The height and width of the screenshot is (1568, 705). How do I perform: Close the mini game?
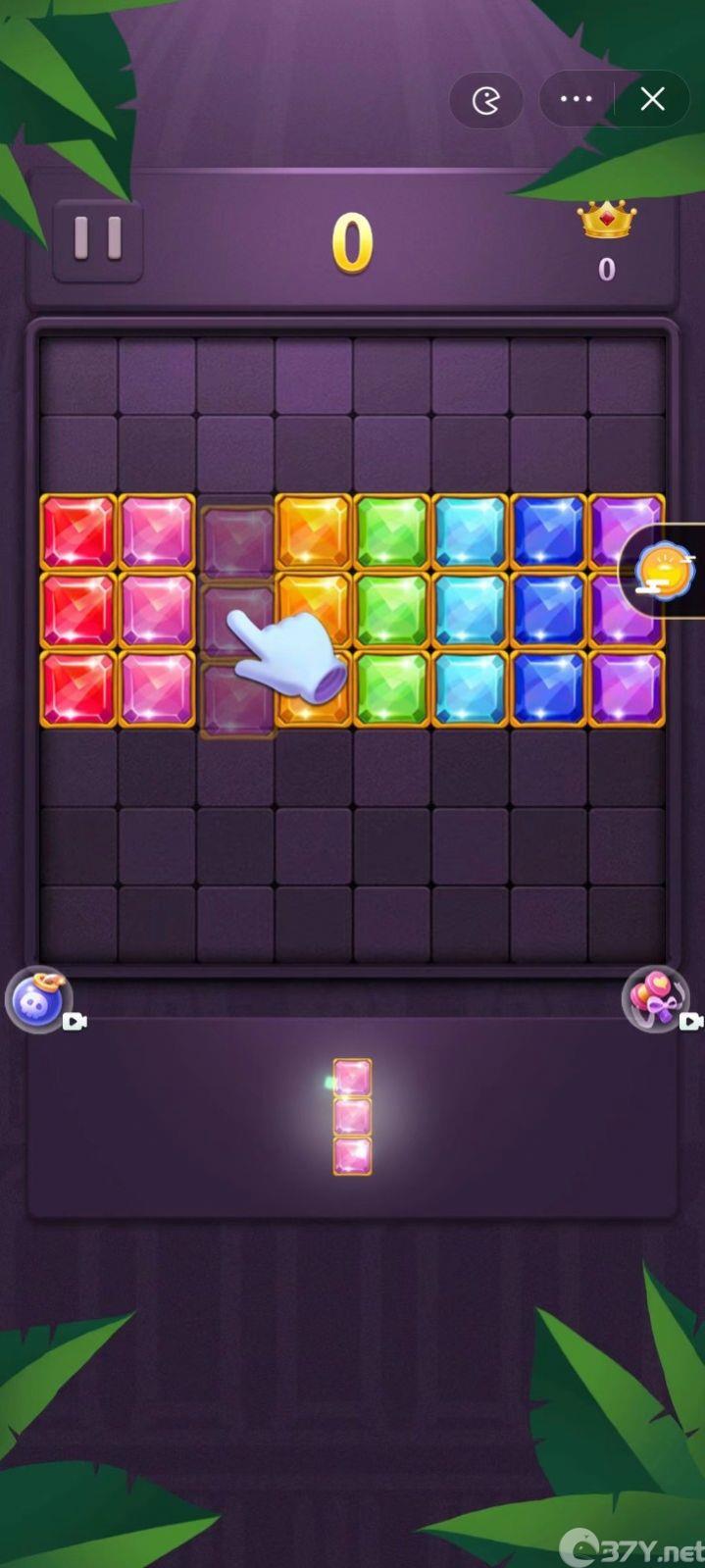tap(653, 99)
